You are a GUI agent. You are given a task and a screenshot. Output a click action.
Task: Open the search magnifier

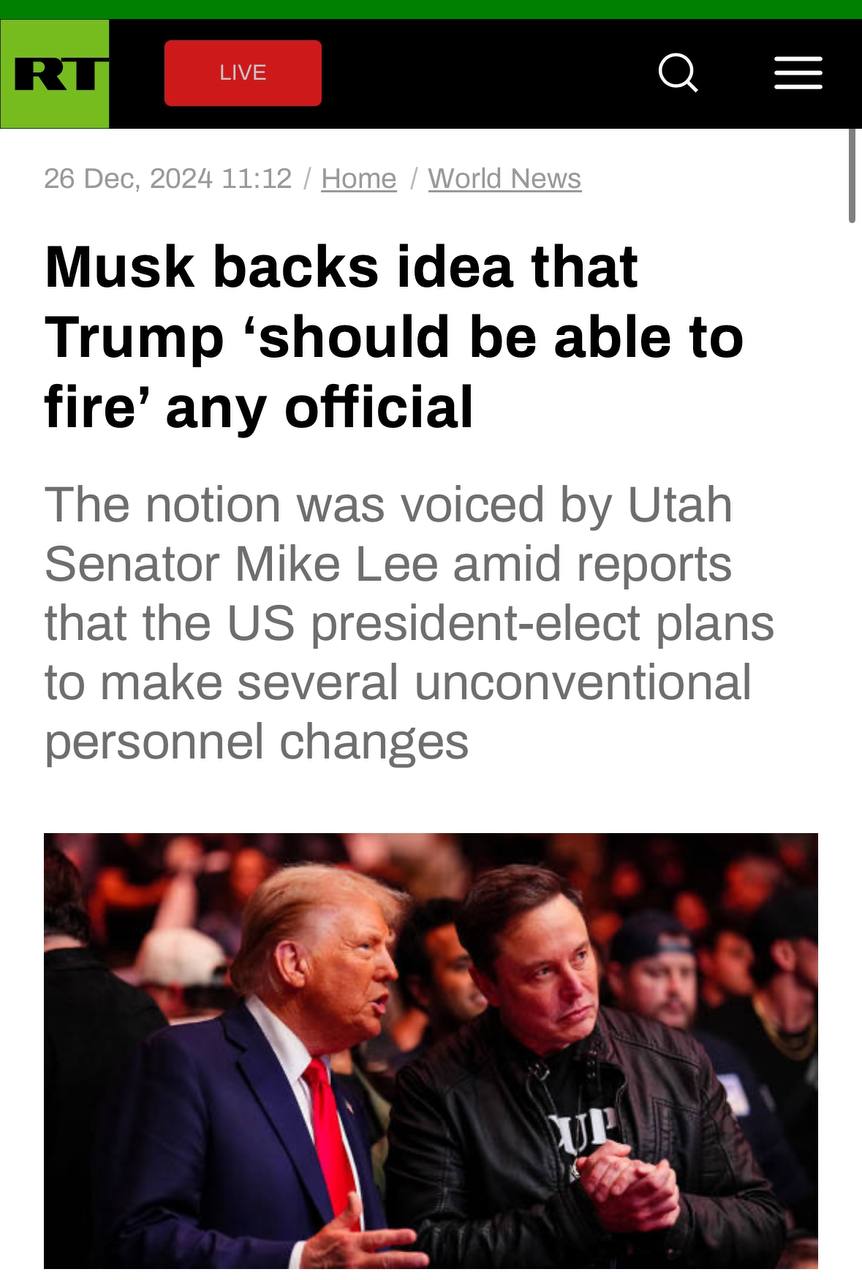tap(678, 73)
